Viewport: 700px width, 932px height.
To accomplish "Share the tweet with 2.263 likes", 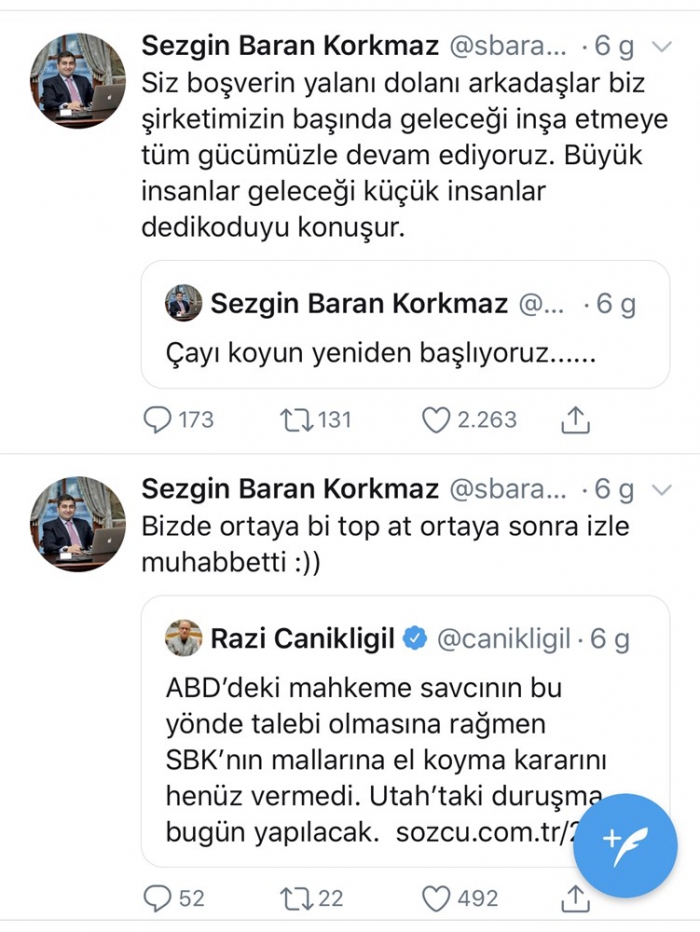I will (574, 420).
